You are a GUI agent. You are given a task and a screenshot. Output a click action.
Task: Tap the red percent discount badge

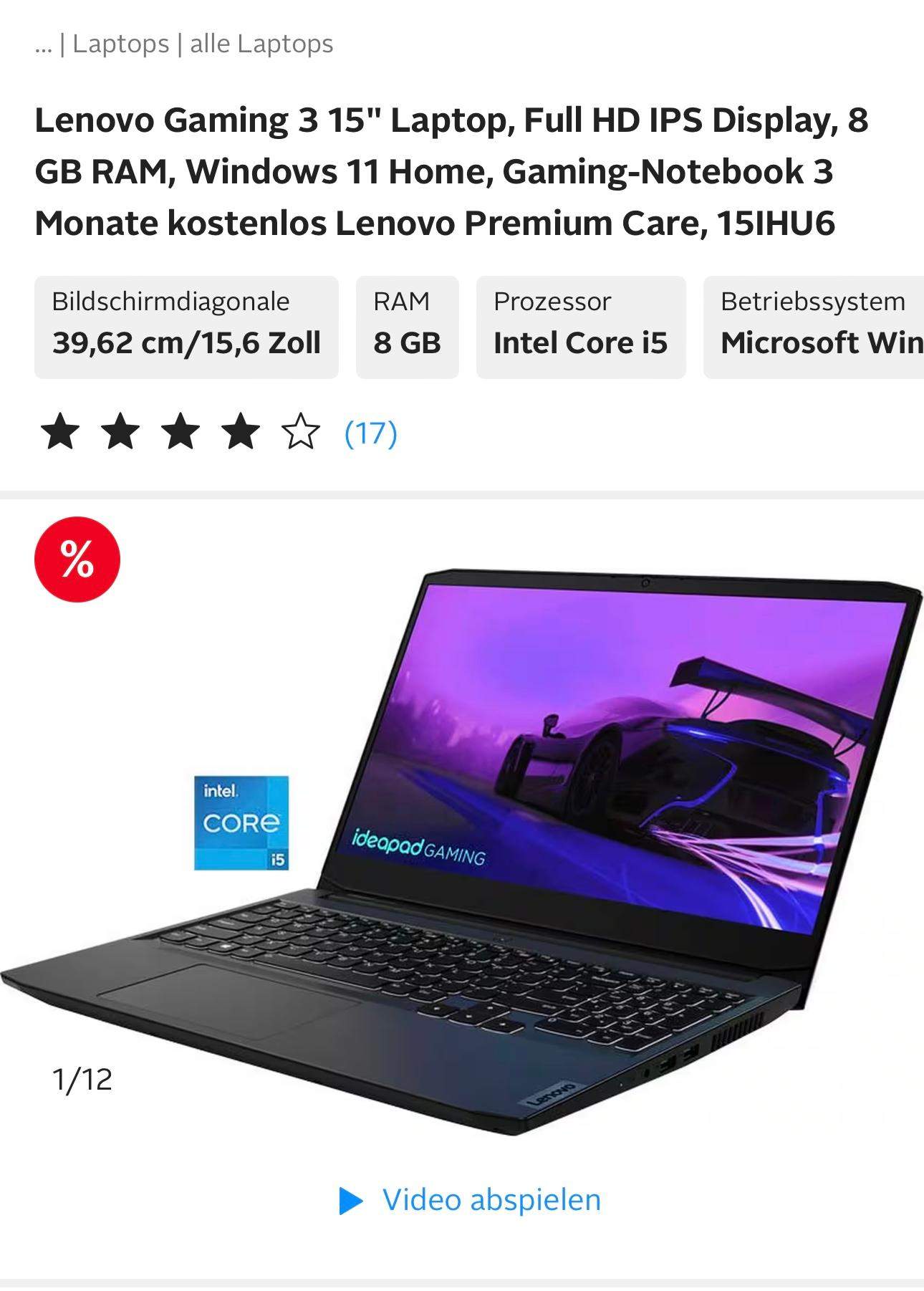coord(77,559)
